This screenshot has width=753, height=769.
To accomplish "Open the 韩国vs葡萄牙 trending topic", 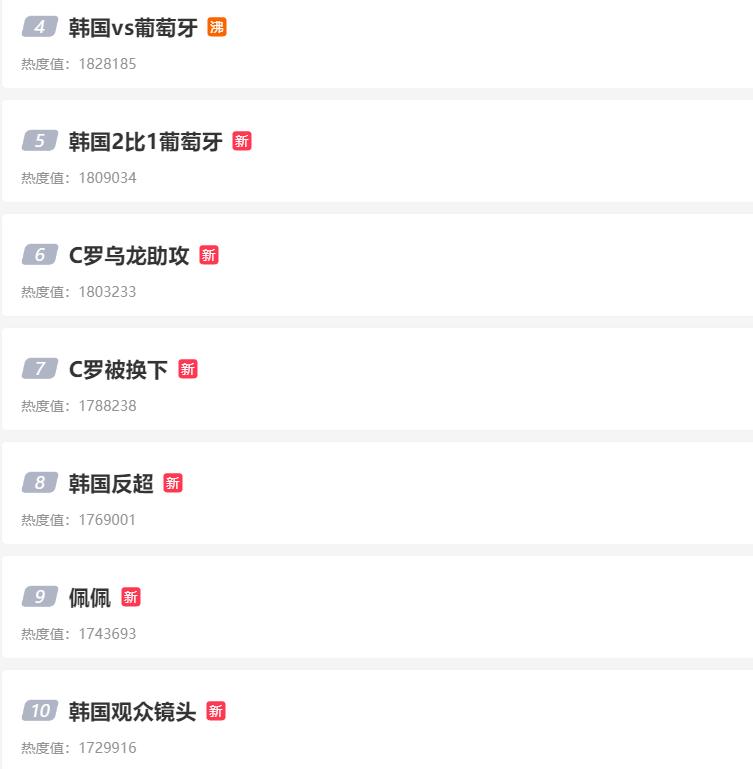I will point(132,27).
